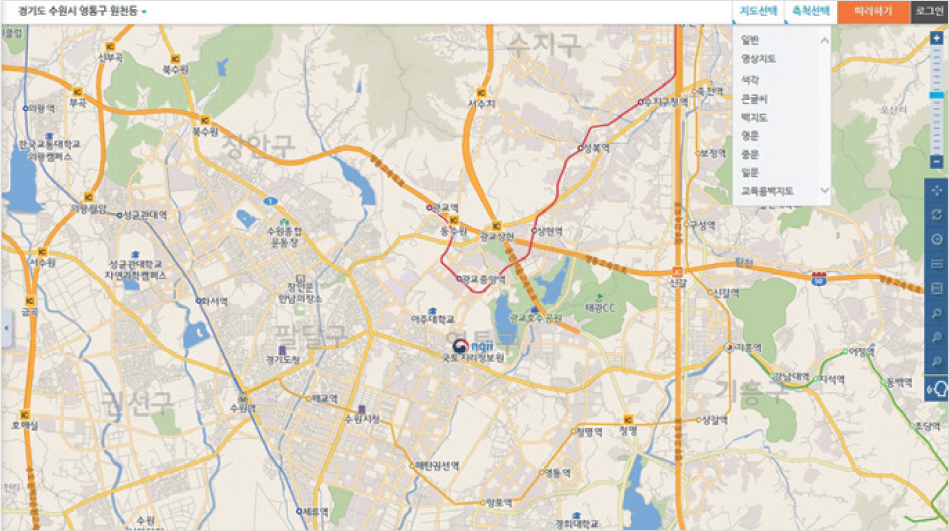Tap the voice guide head icon
949x531 pixels.
[x=936, y=386]
